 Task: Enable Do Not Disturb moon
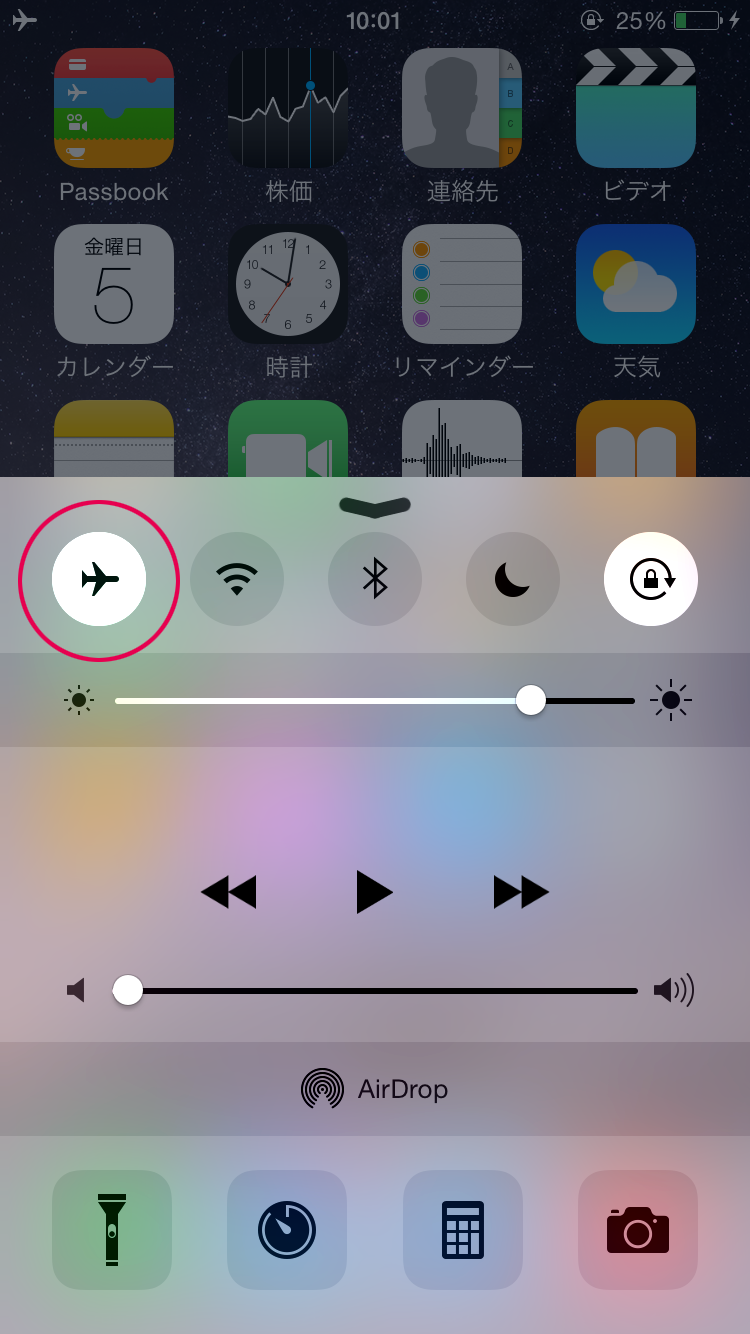tap(513, 579)
